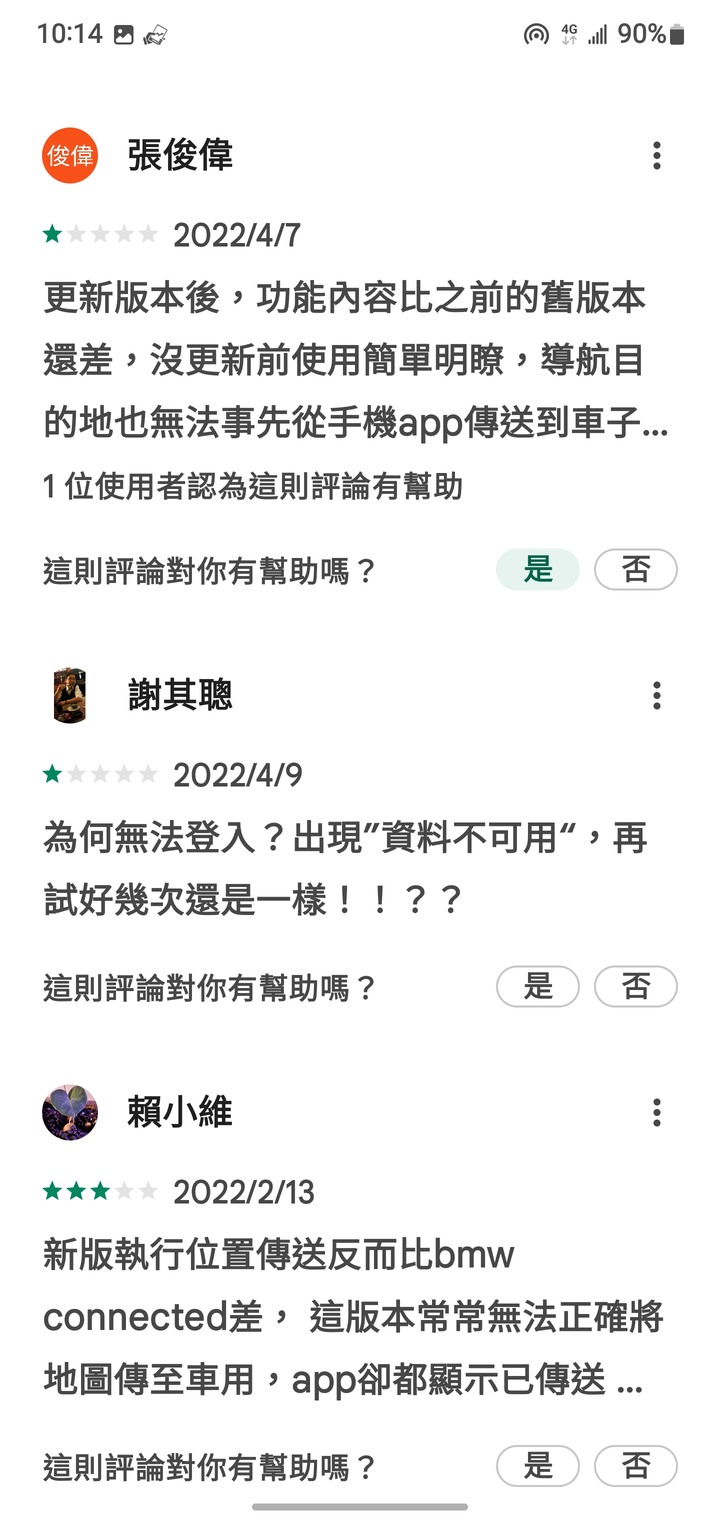720x1520 pixels.
Task: Tap 否 under 謝其聰's review
Action: (x=636, y=987)
